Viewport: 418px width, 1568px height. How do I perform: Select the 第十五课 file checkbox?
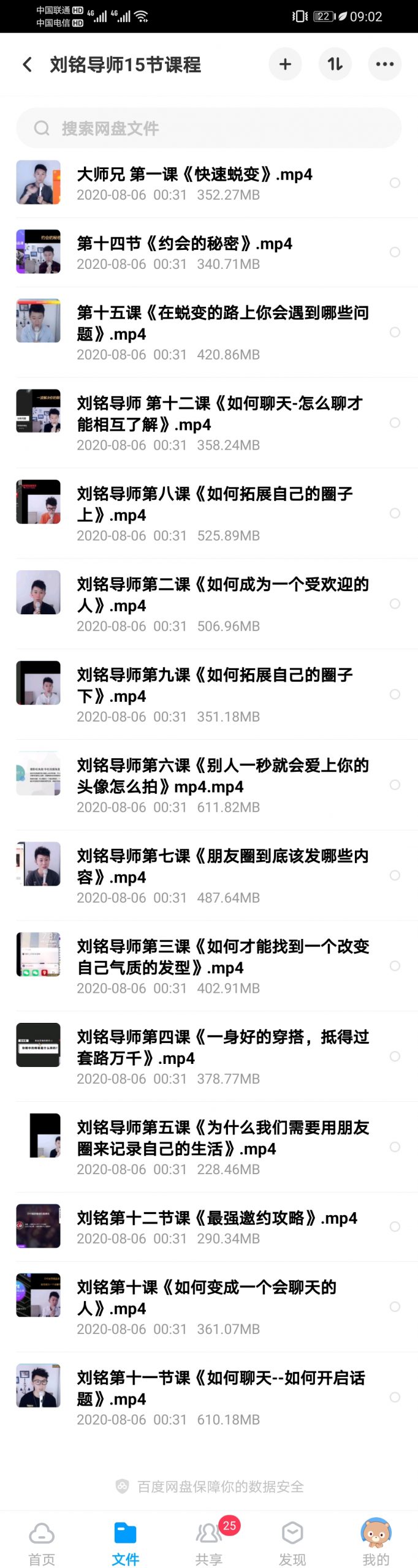coord(395,332)
